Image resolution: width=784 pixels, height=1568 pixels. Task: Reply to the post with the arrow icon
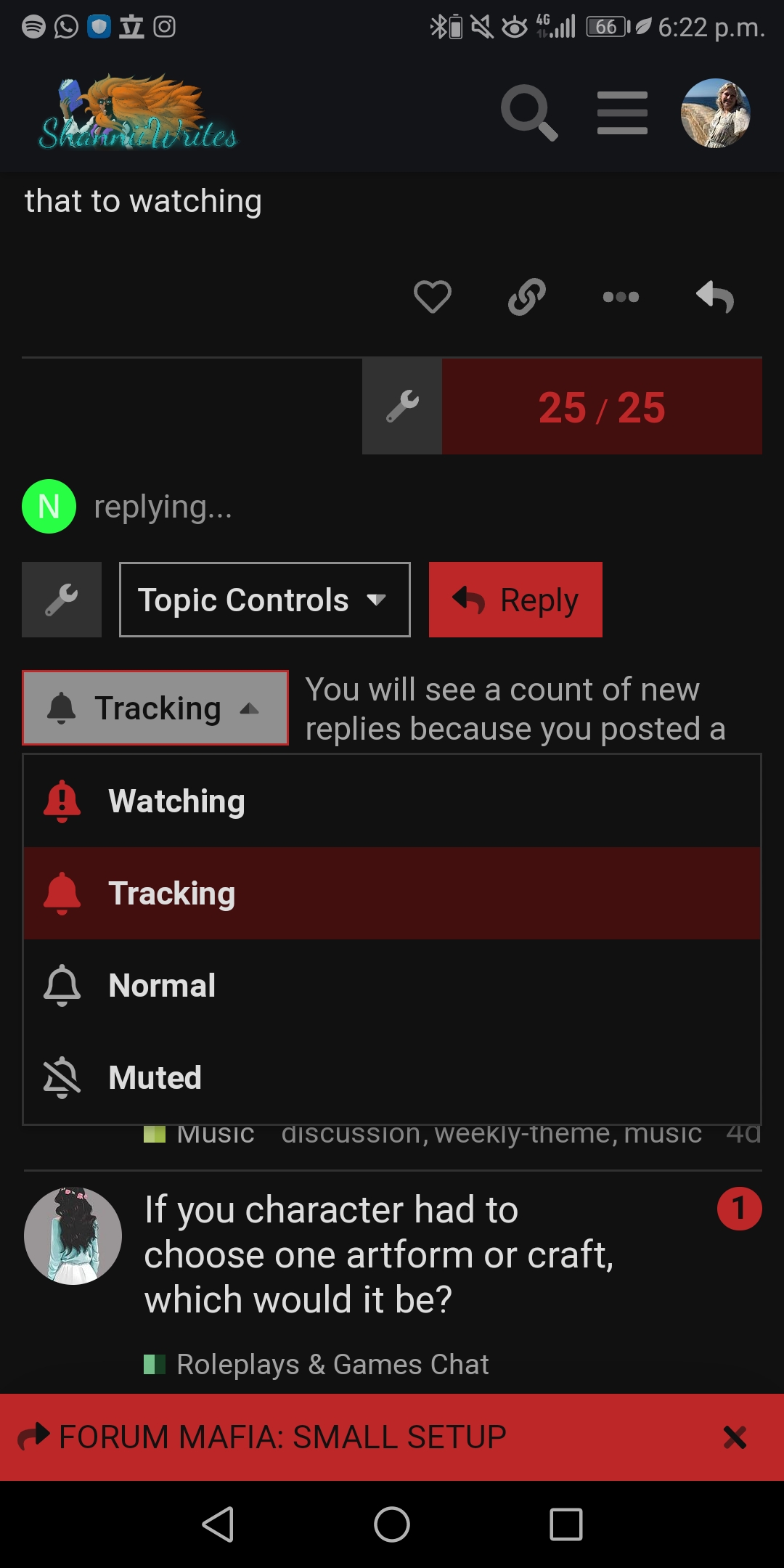[715, 297]
